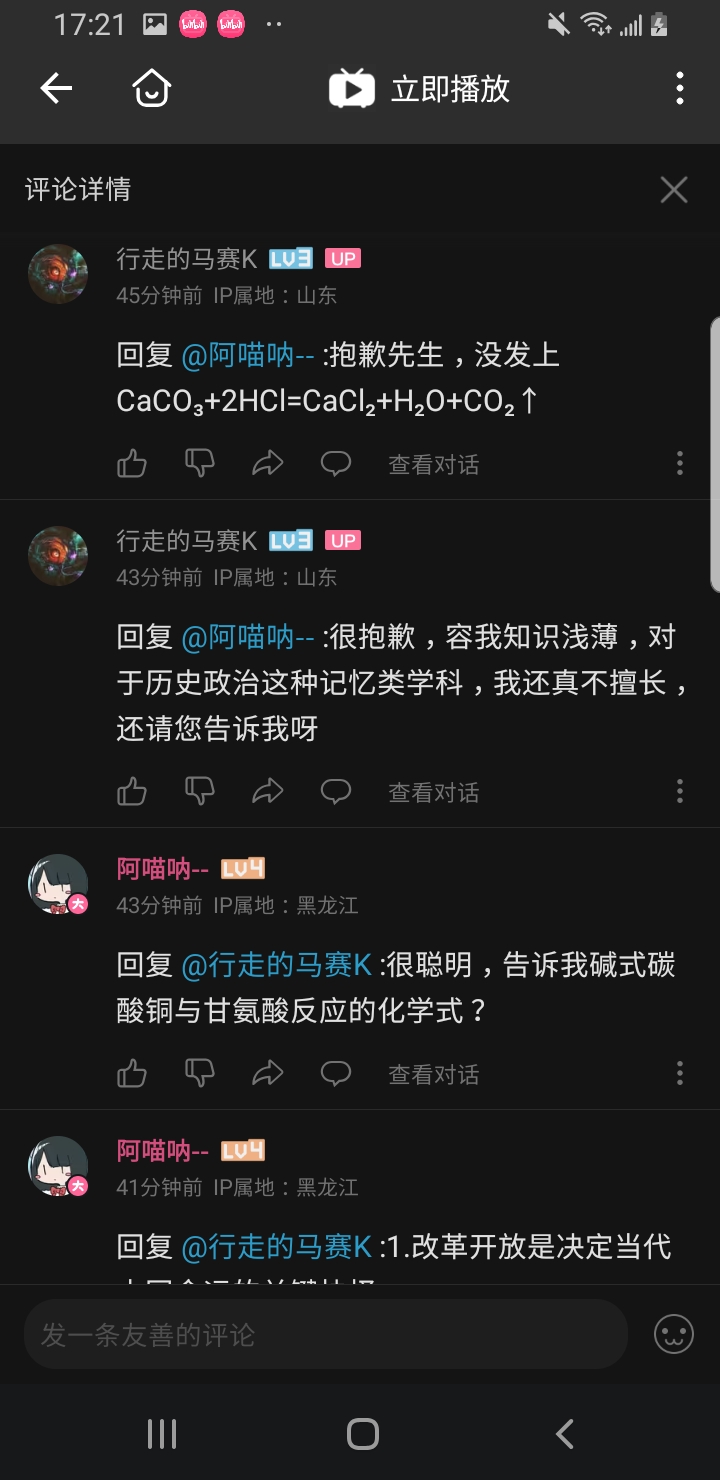Open more options on 碱式碳酸铜 comment
Viewport: 720px width, 1480px height.
[x=680, y=1074]
